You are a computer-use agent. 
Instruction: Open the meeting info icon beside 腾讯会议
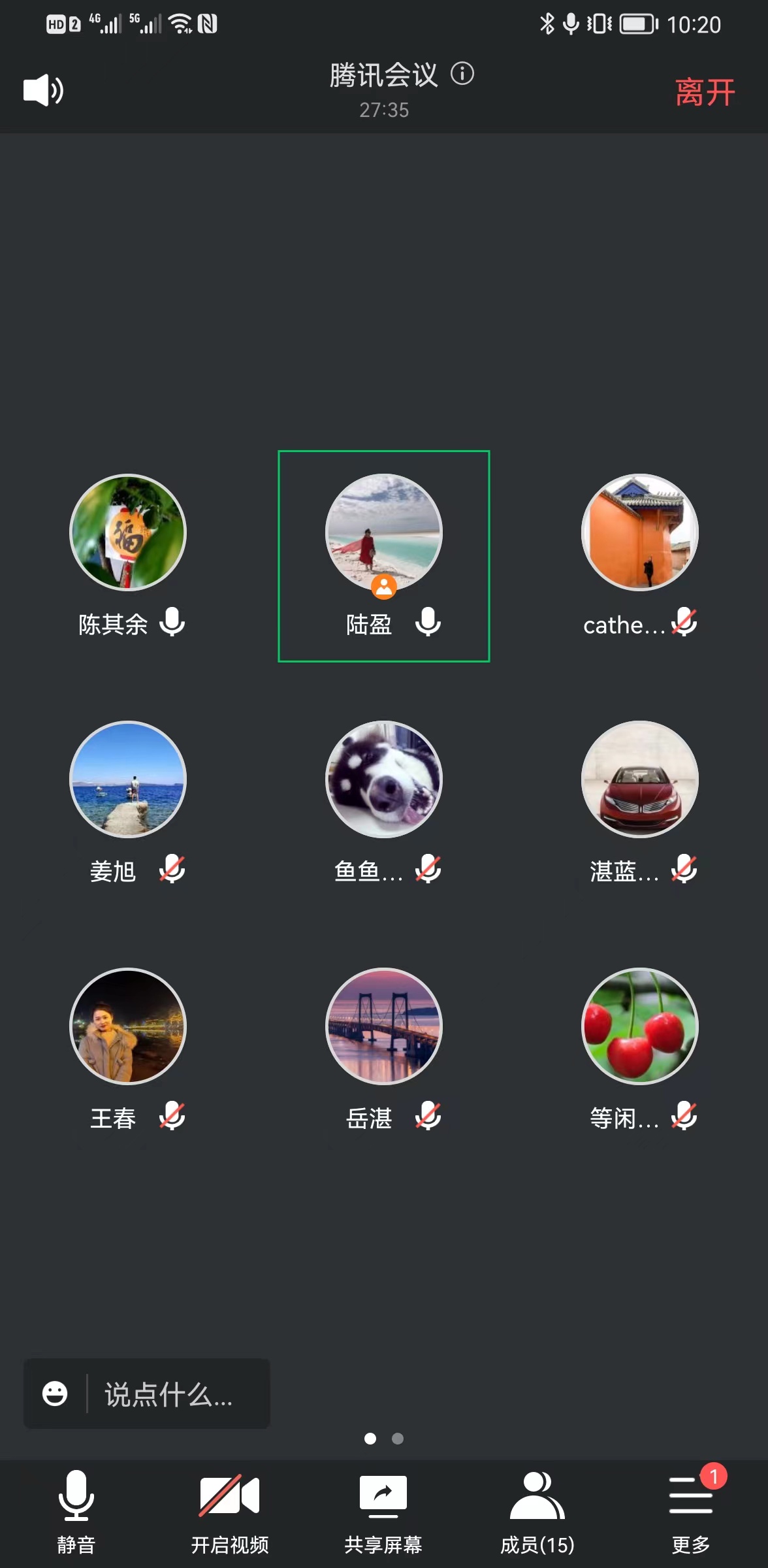pos(462,74)
